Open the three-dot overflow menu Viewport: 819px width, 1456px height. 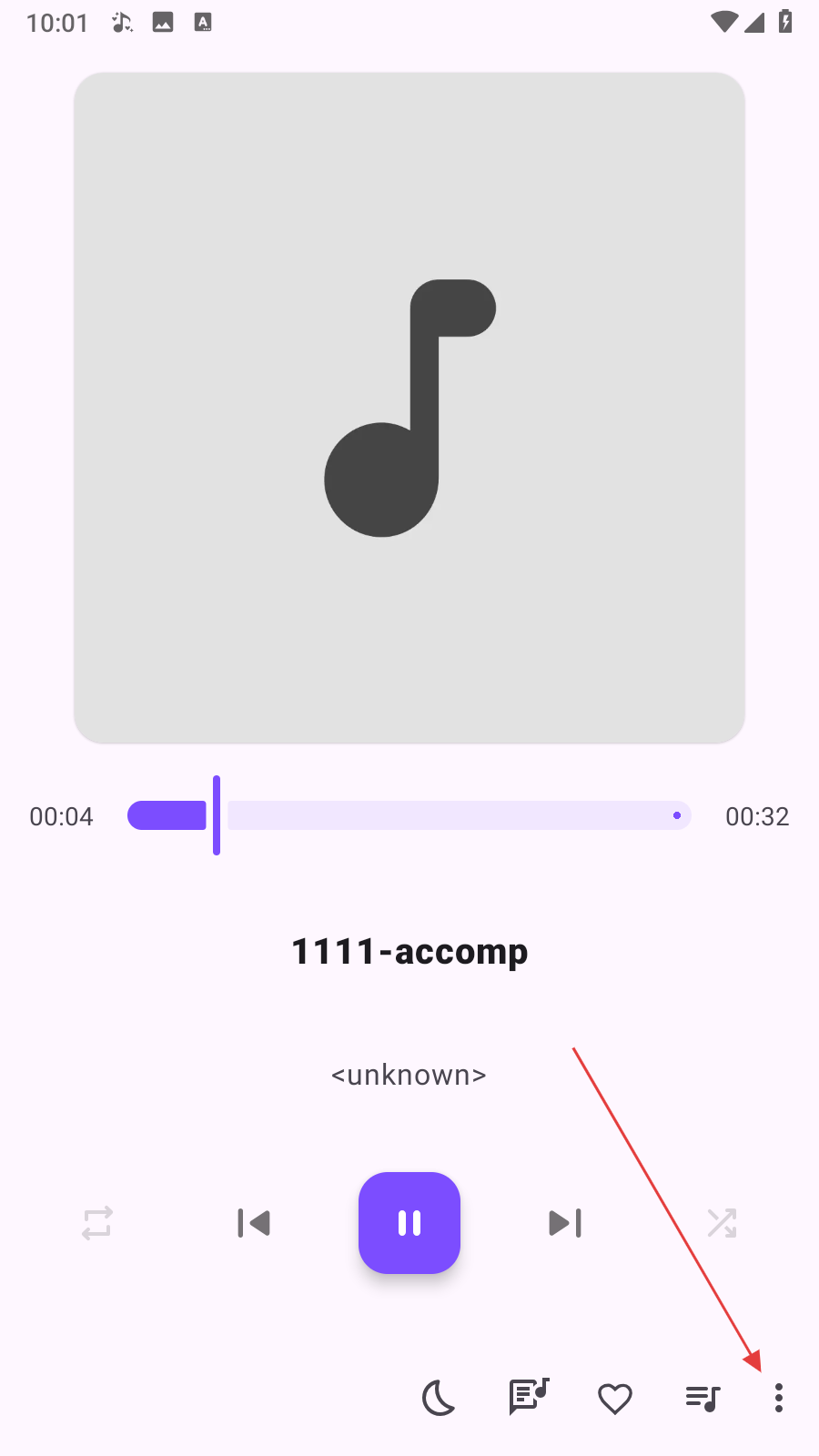coord(778,1398)
